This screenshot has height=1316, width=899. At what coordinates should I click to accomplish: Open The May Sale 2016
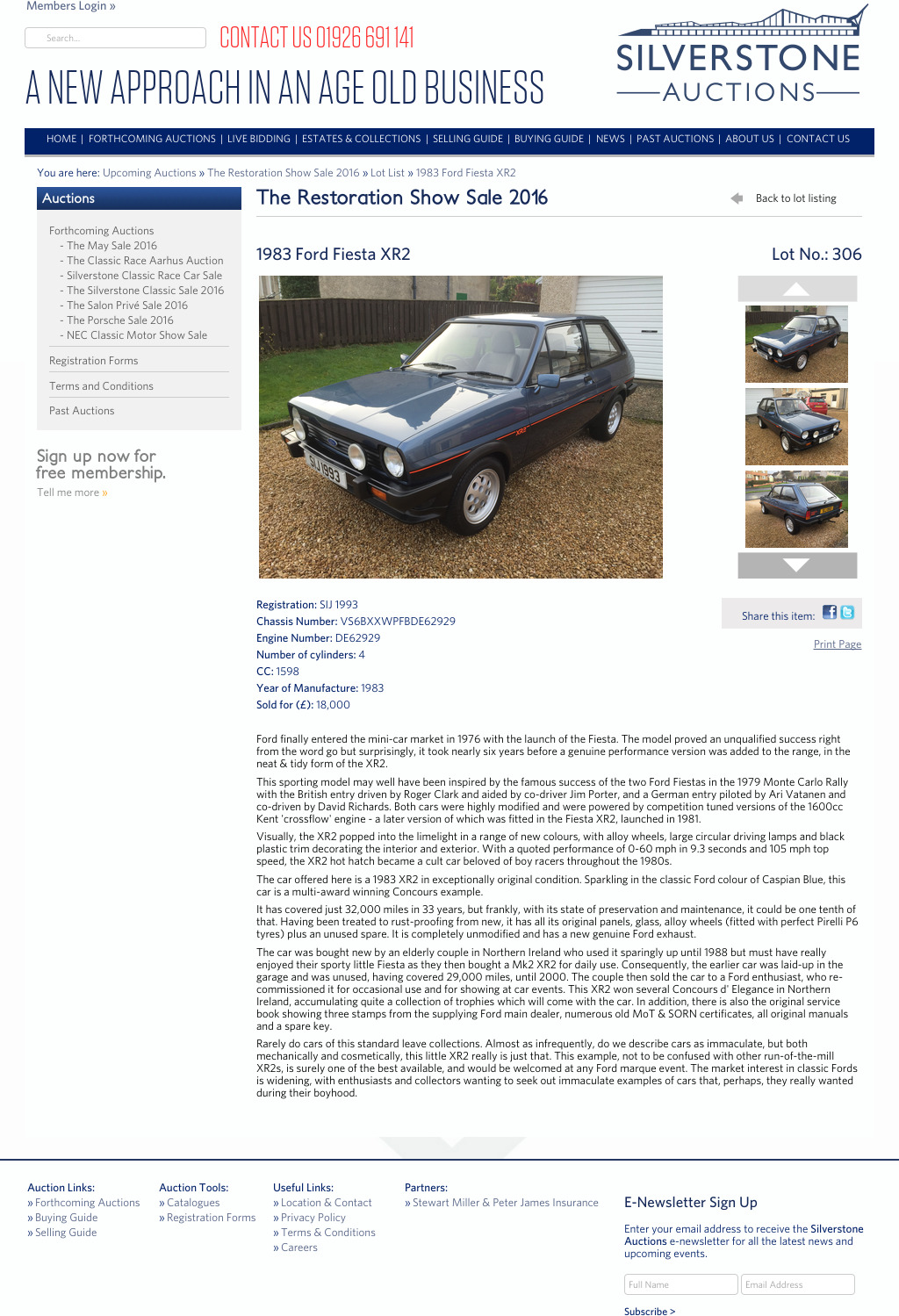click(111, 246)
